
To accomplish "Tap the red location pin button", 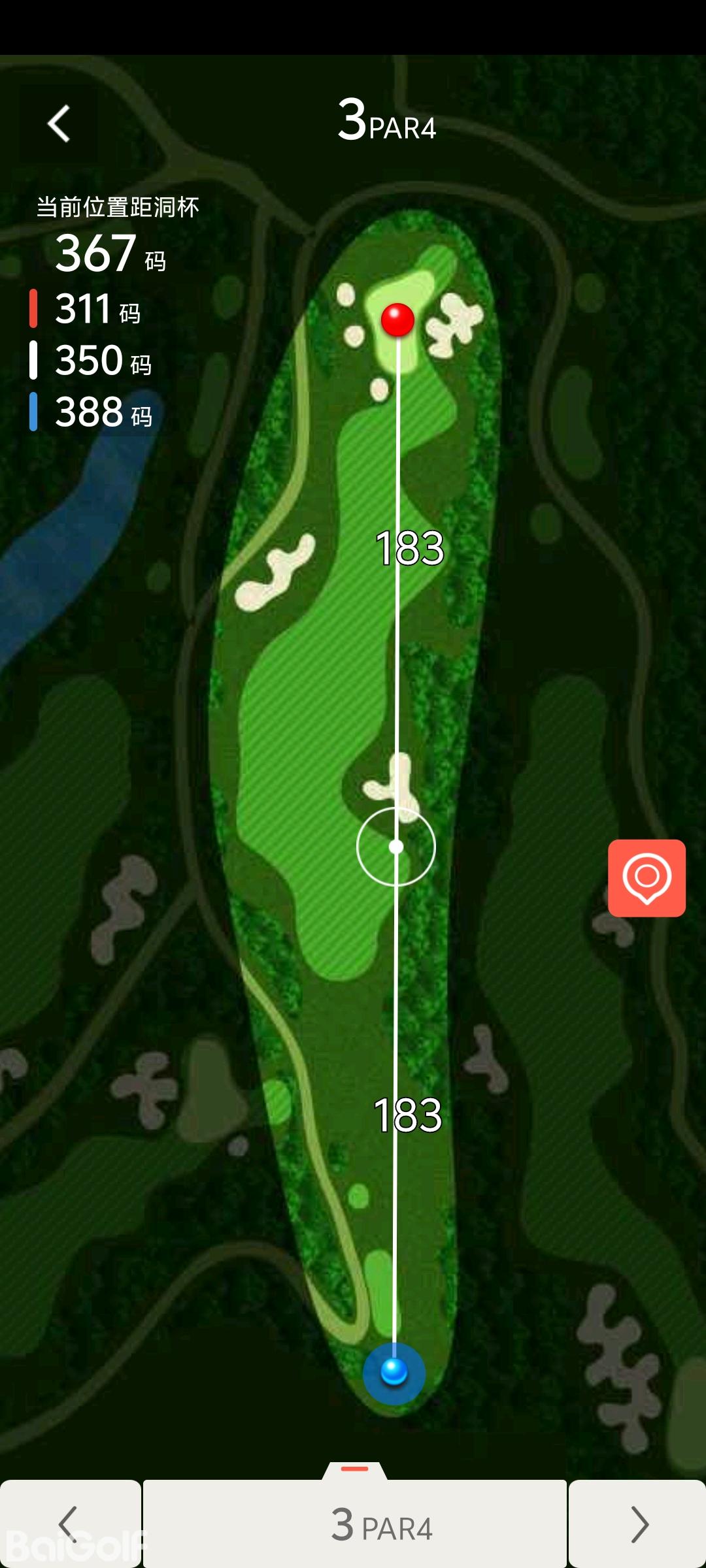I will 647,877.
